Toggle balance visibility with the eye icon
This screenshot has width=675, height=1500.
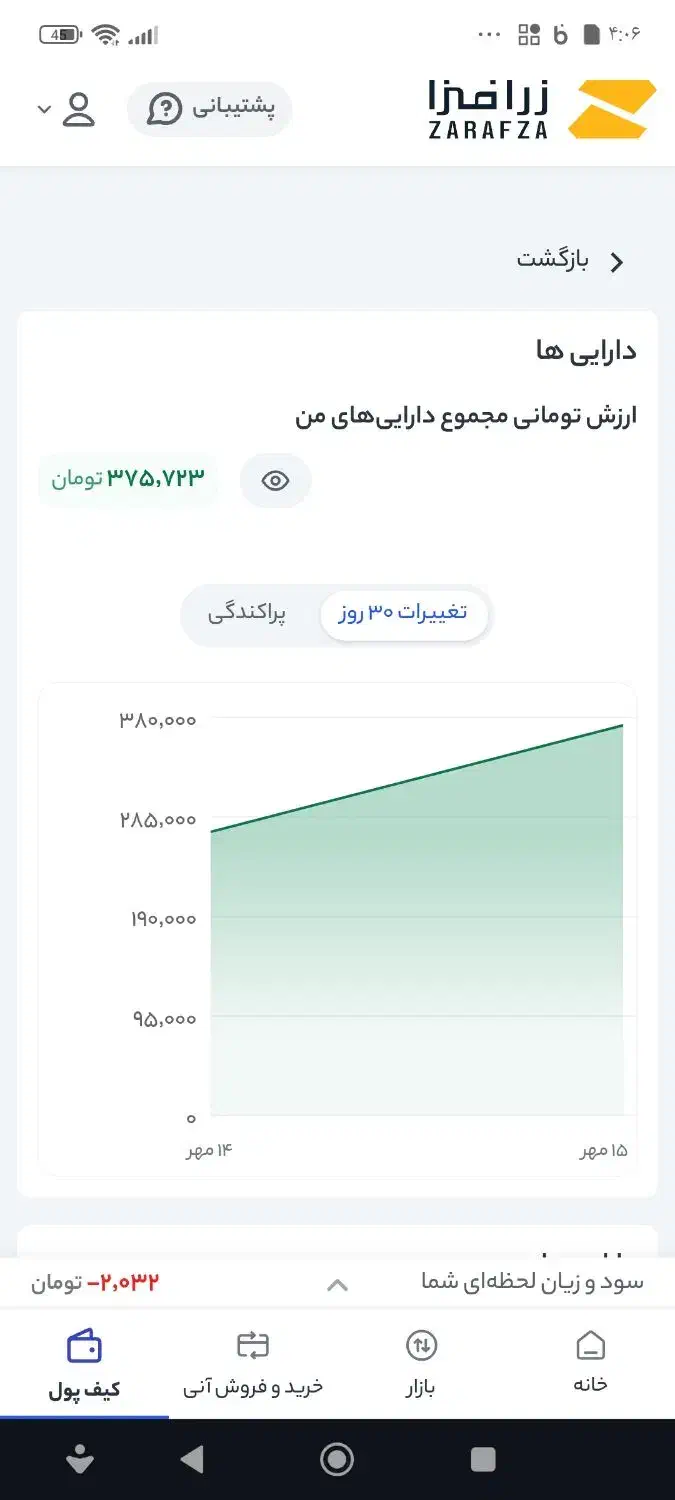coord(276,481)
